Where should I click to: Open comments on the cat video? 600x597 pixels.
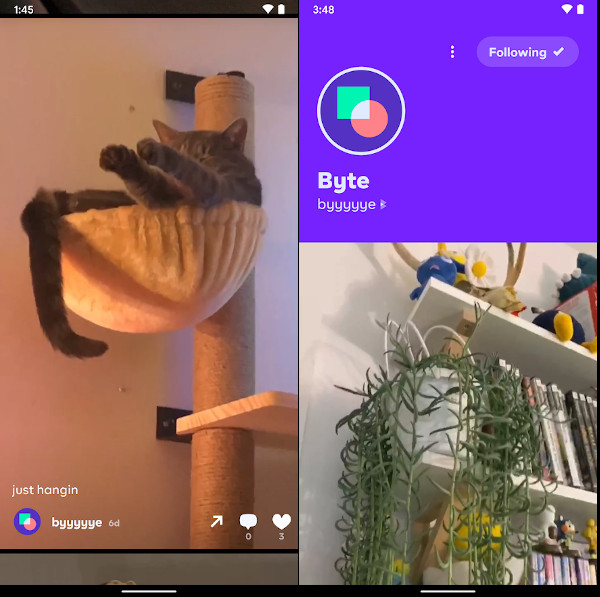tap(248, 522)
